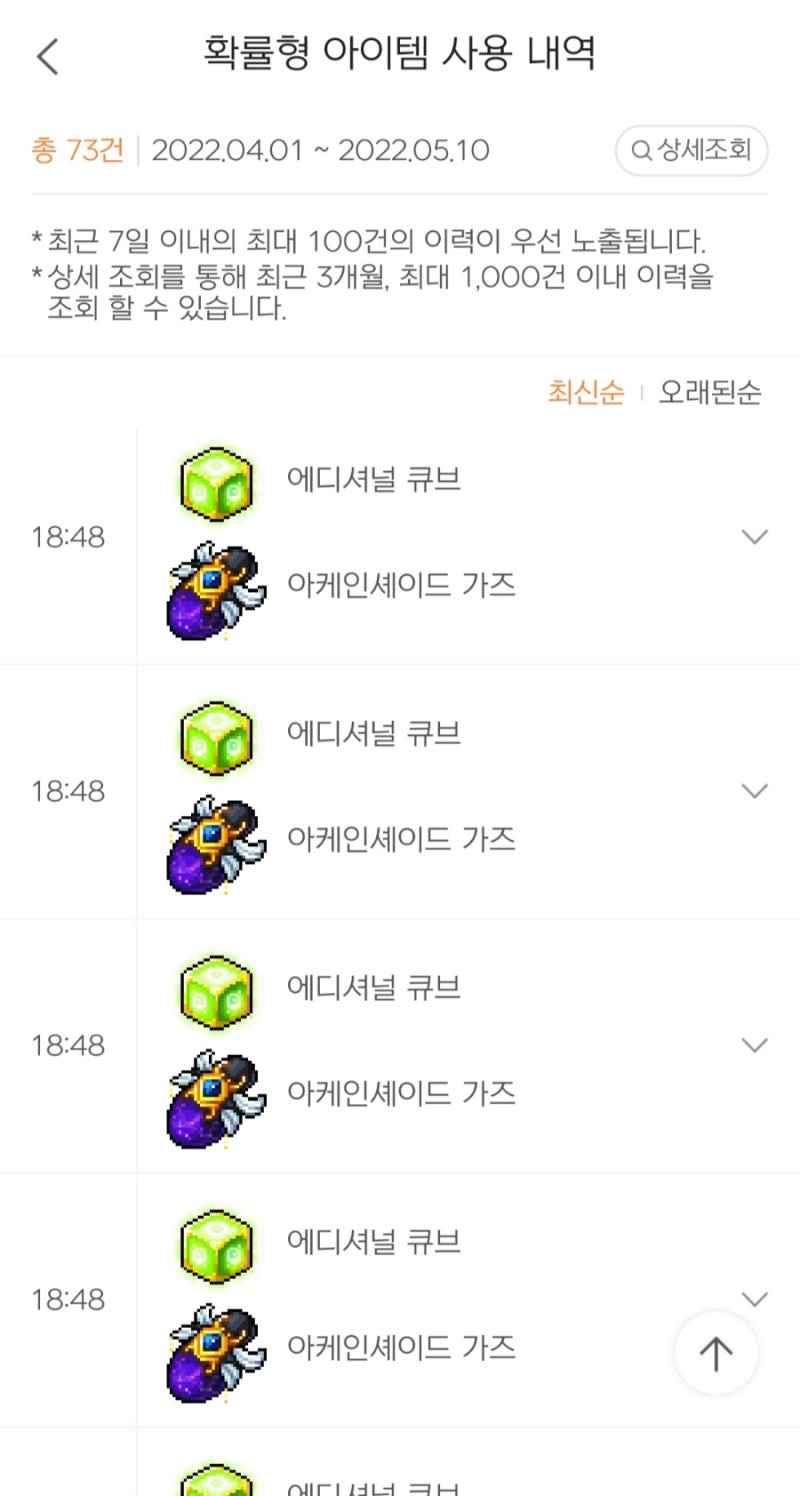Click the purple weapon icon in the second entry
This screenshot has height=1496, width=800.
[x=213, y=843]
